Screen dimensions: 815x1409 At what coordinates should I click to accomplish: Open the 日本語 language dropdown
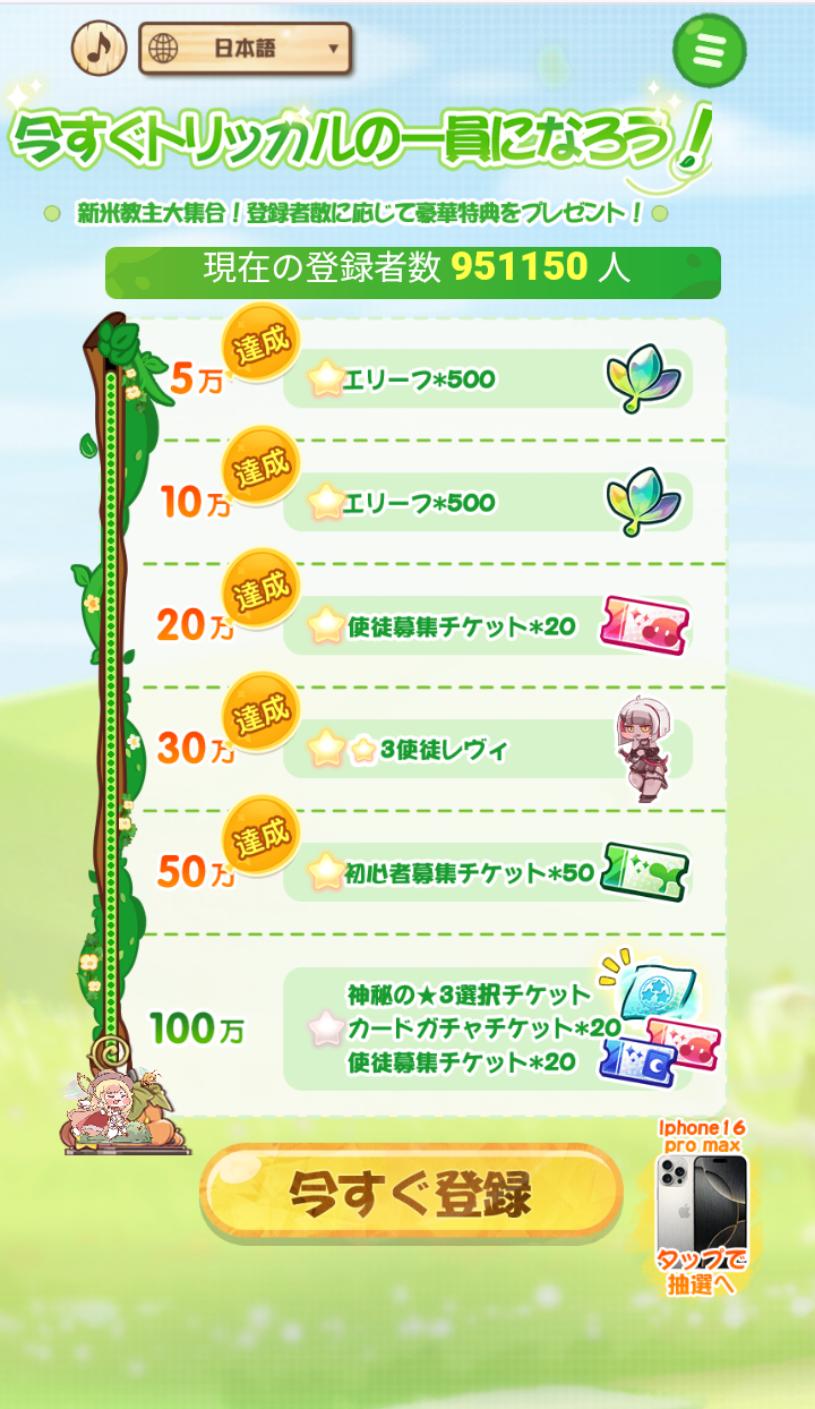click(245, 48)
